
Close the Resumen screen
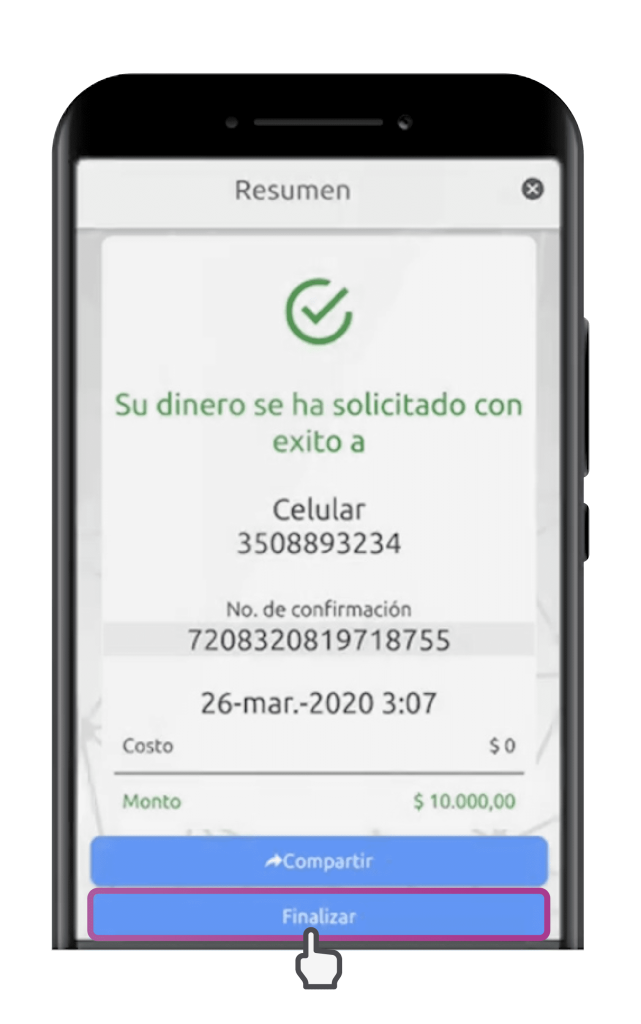point(533,189)
